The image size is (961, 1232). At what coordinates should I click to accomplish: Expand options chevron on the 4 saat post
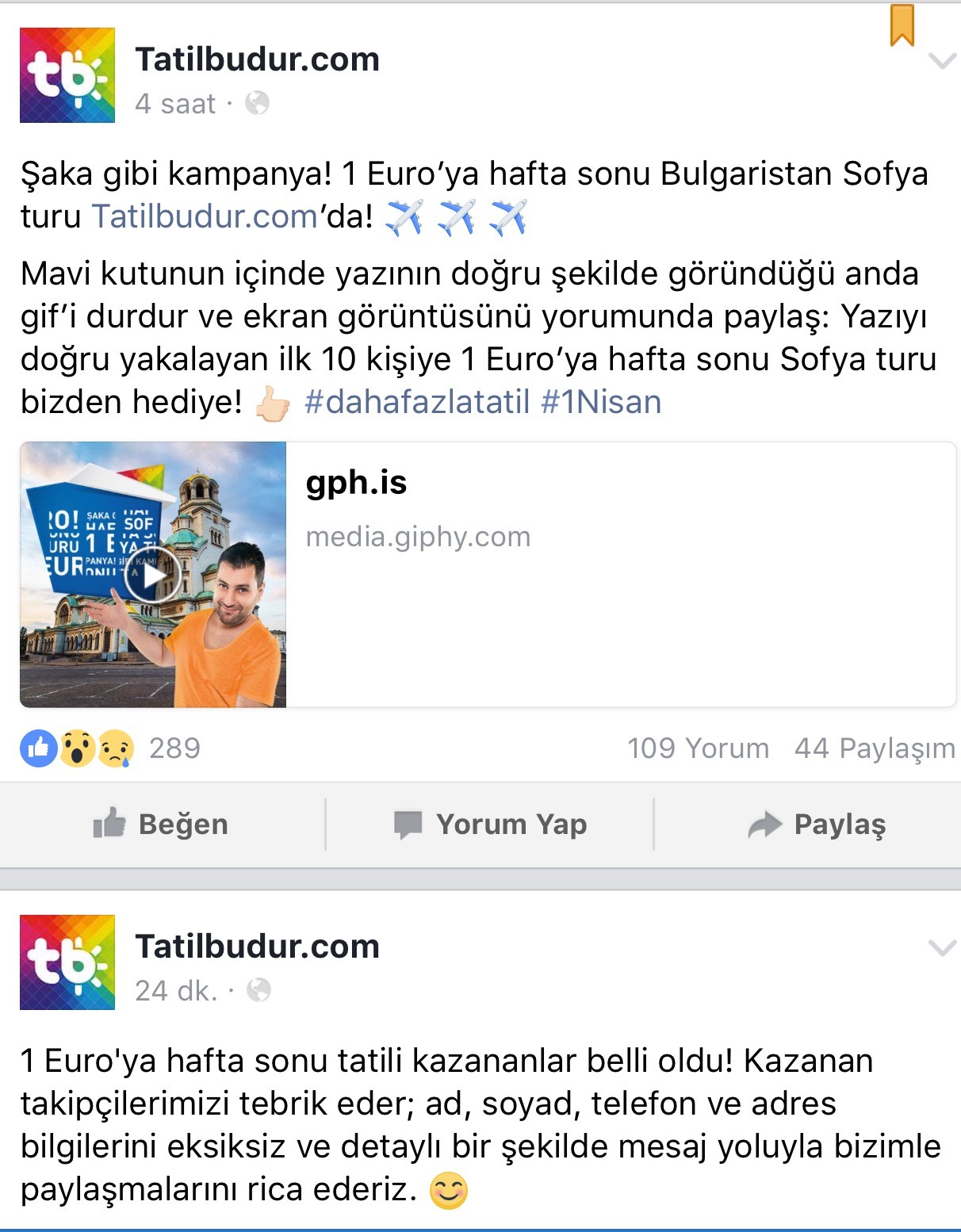[x=941, y=61]
